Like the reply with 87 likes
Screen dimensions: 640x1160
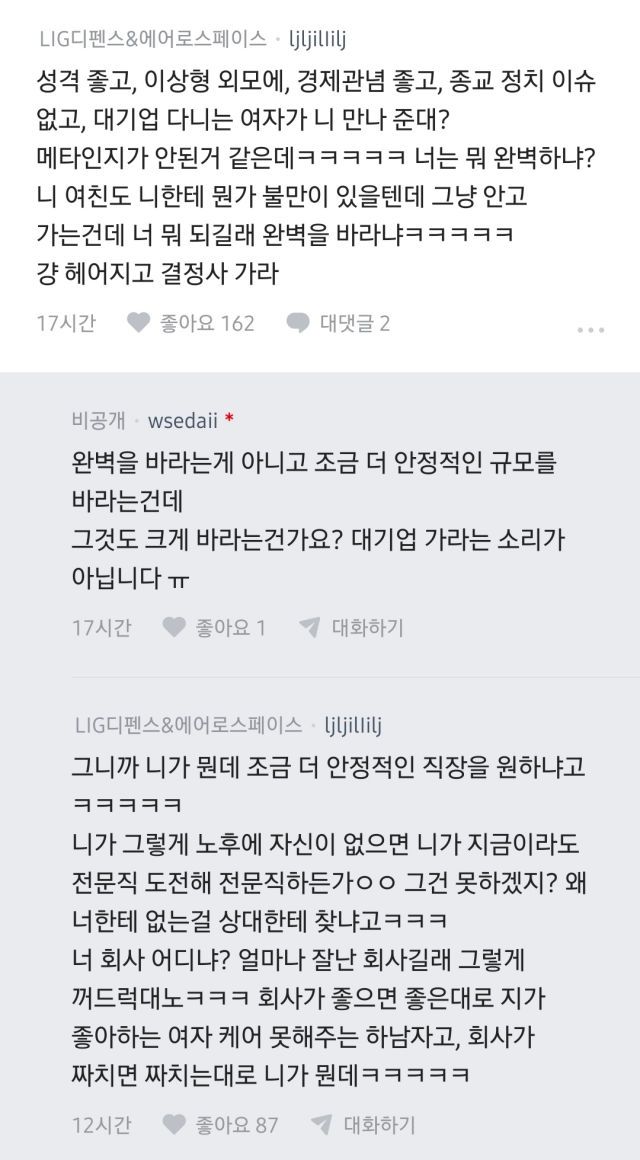(x=220, y=1125)
